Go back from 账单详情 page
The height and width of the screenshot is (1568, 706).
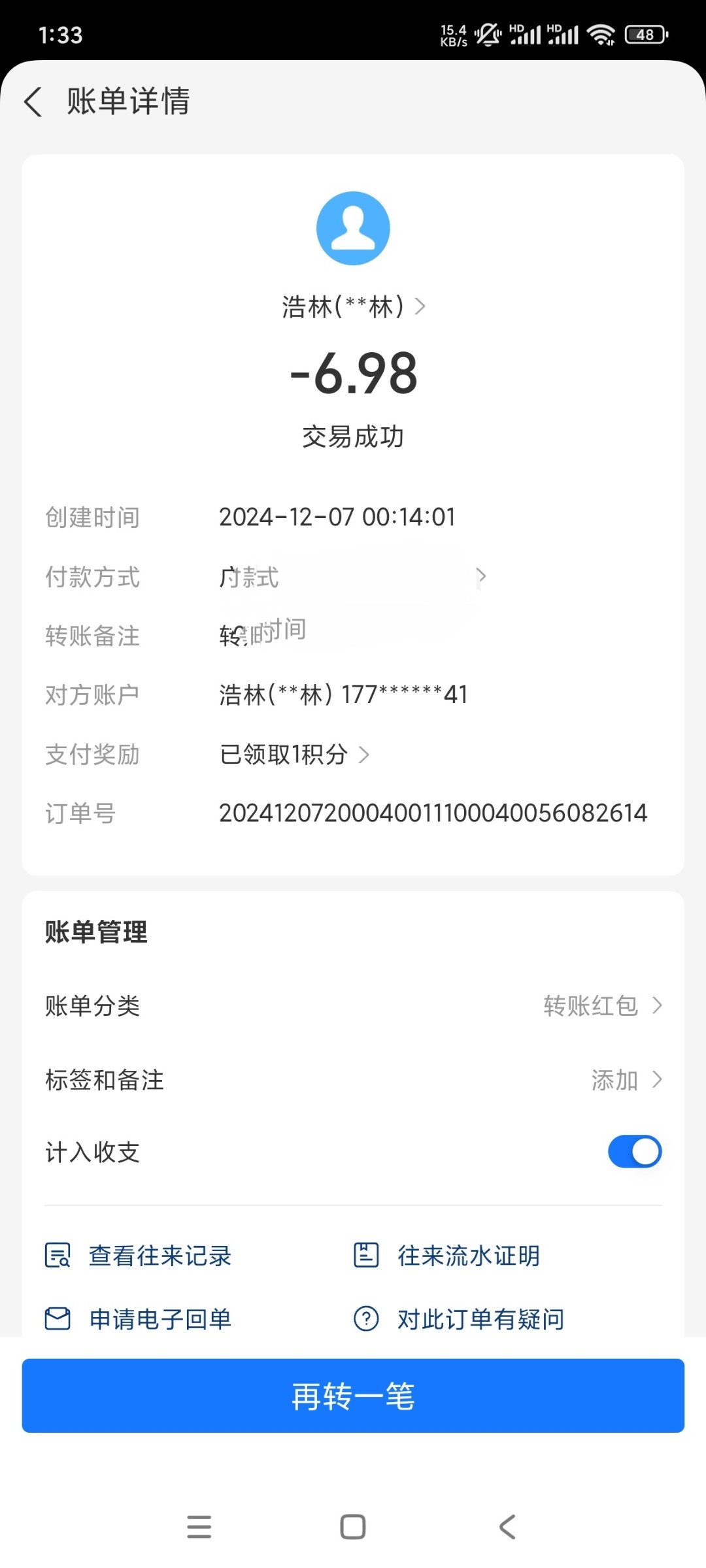coord(33,102)
